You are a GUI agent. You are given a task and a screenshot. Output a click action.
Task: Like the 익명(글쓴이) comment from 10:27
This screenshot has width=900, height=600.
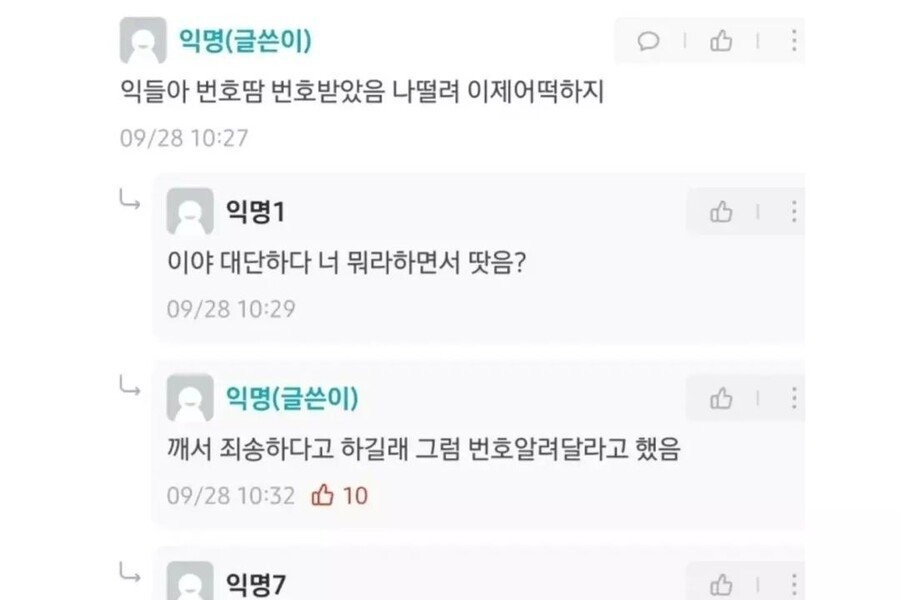point(721,41)
